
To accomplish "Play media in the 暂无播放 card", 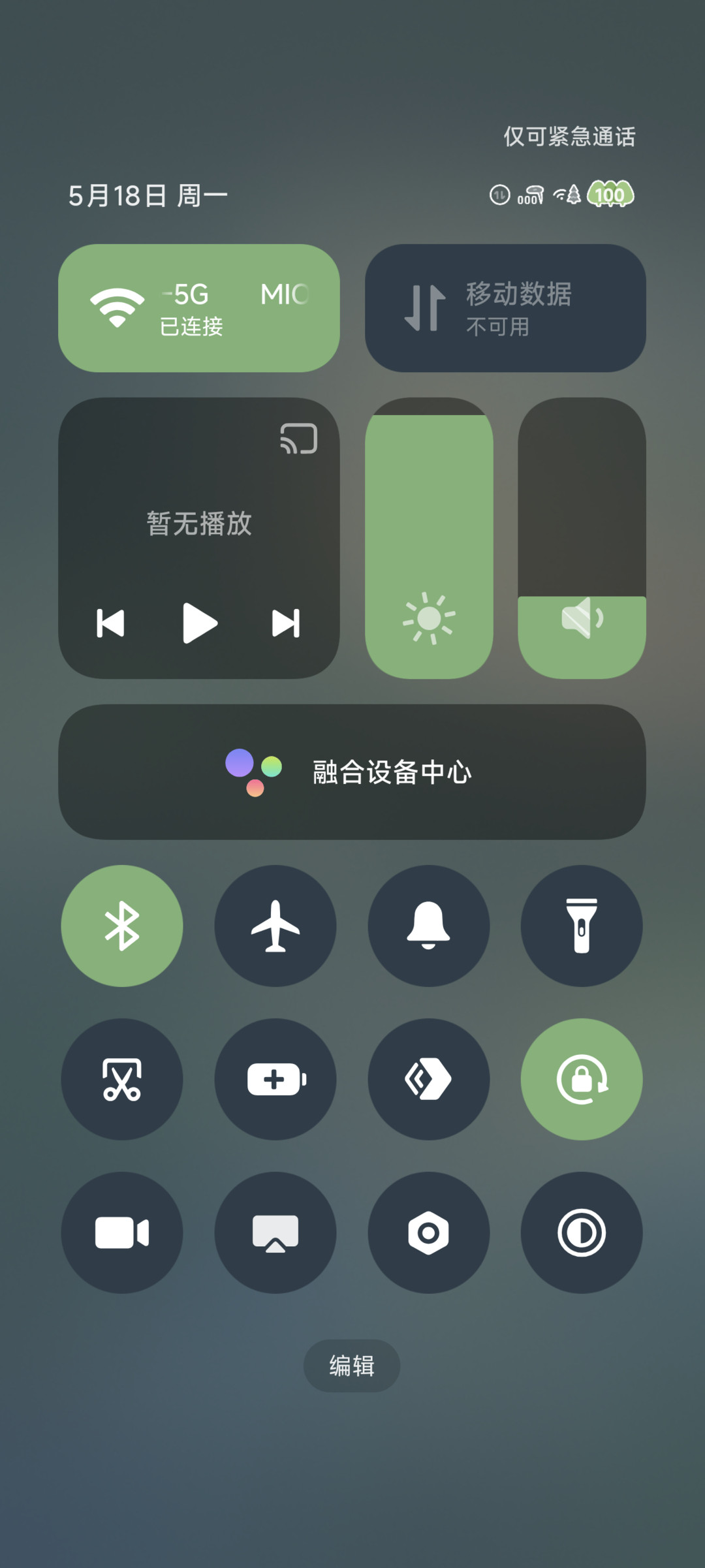I will coord(199,623).
